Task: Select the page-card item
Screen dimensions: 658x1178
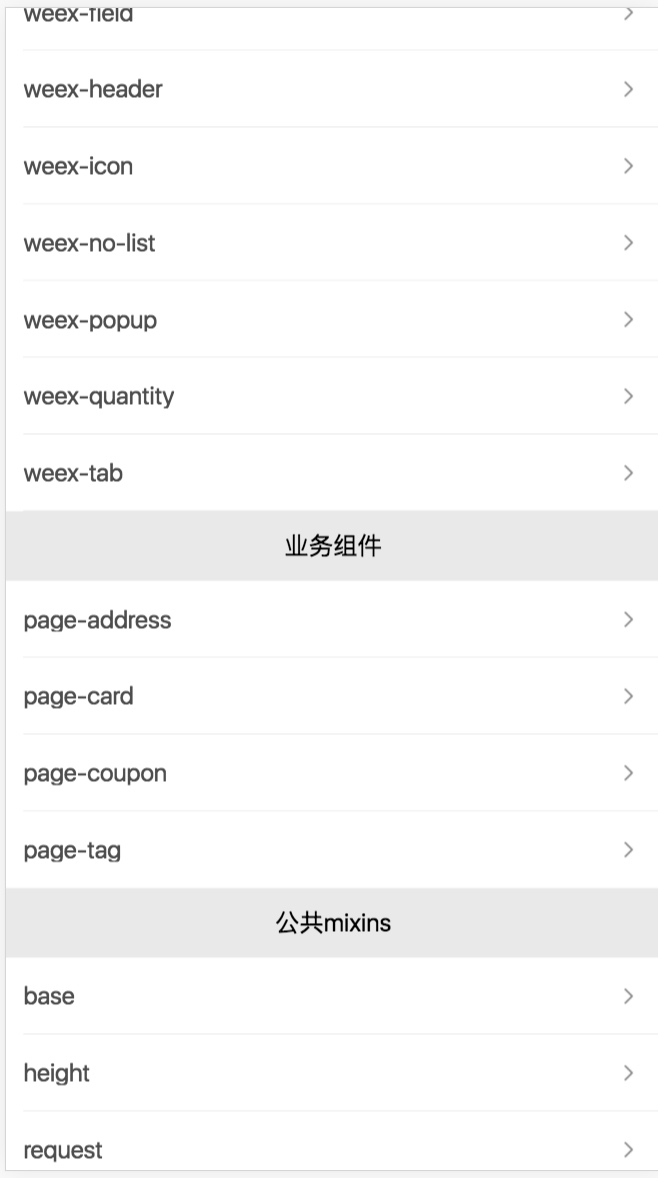Action: [331, 696]
